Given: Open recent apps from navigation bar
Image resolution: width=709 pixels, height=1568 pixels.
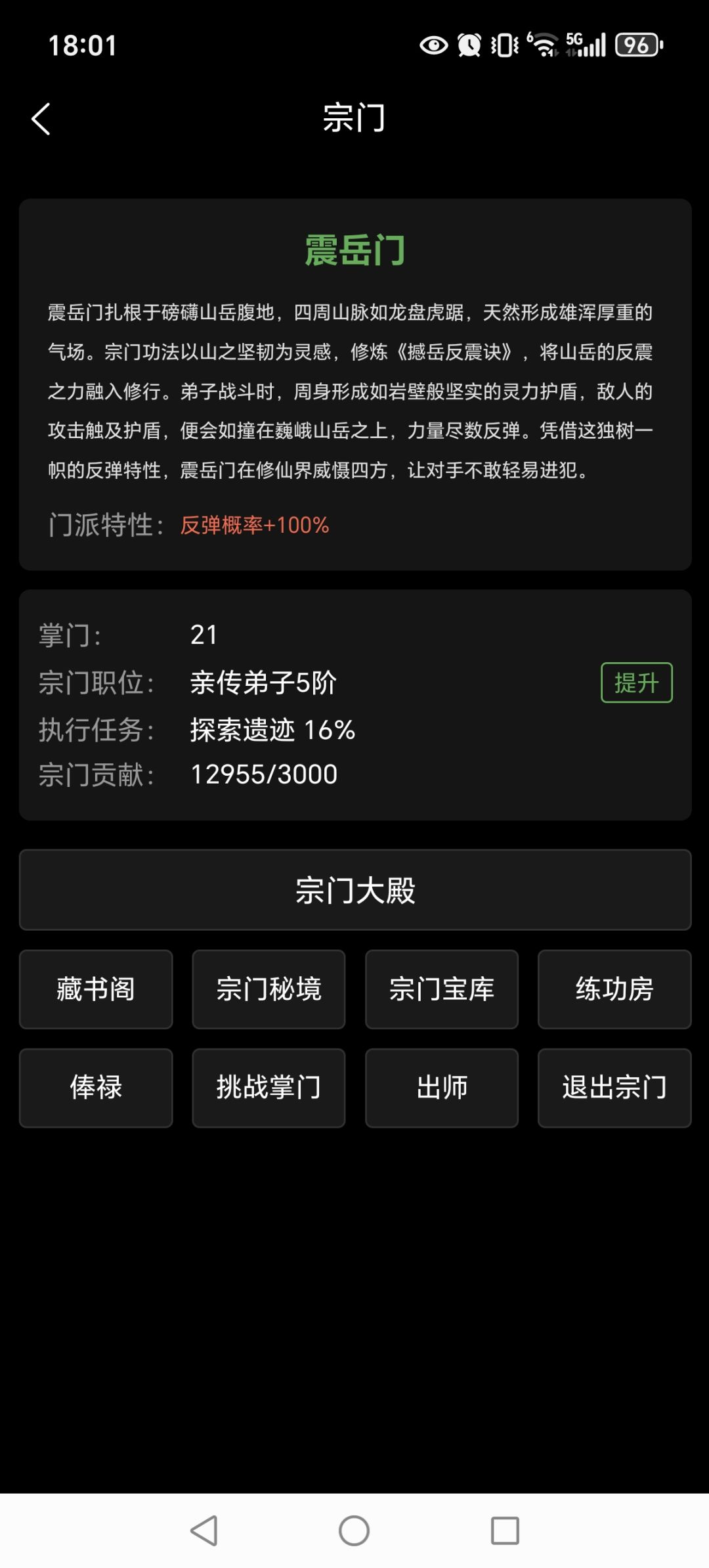Looking at the screenshot, I should coord(505,1531).
